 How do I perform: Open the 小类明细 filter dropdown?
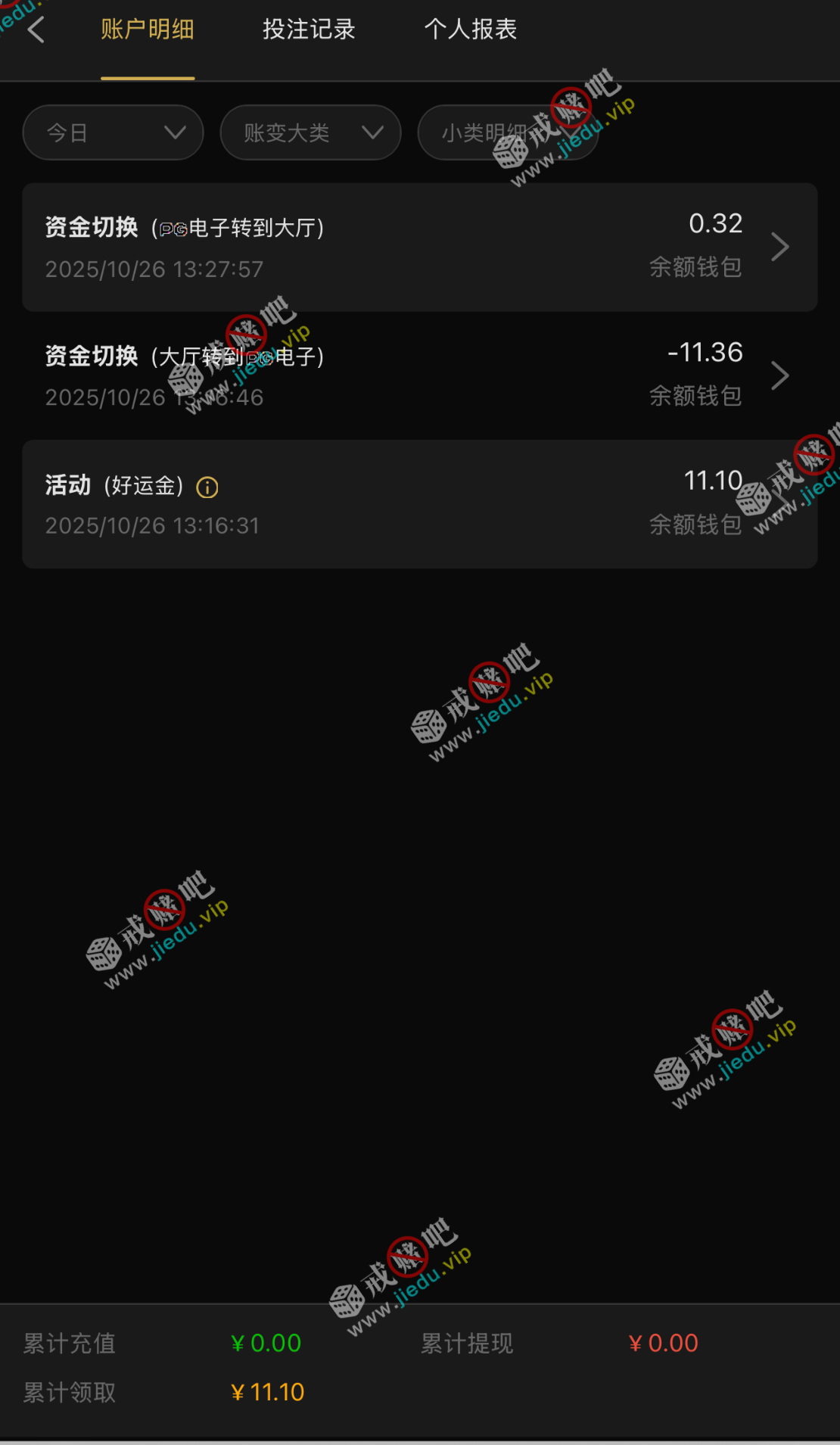[507, 133]
